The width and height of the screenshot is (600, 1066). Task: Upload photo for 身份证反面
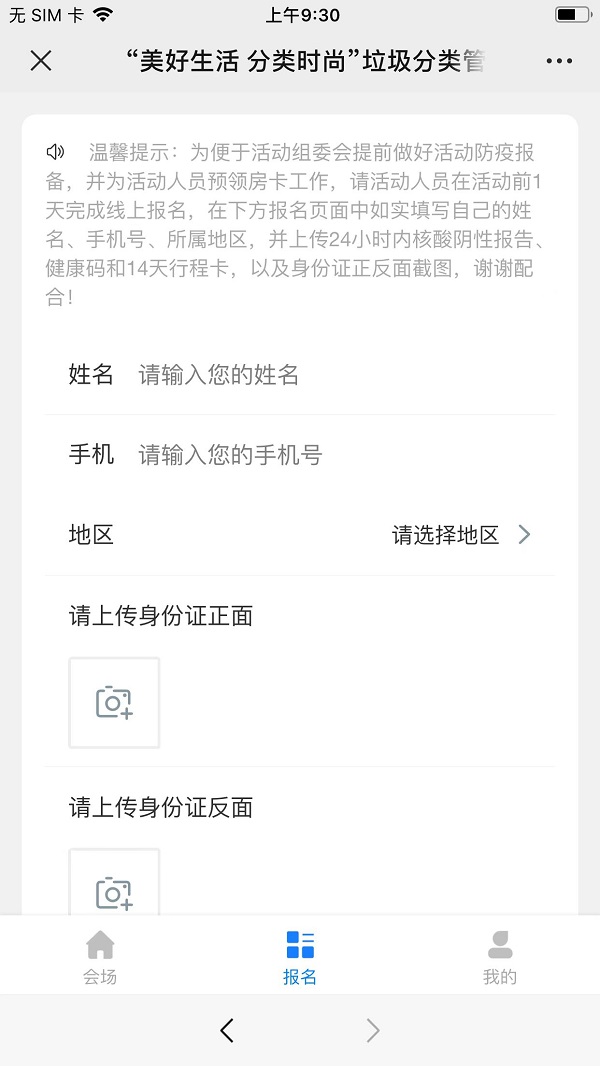click(114, 885)
